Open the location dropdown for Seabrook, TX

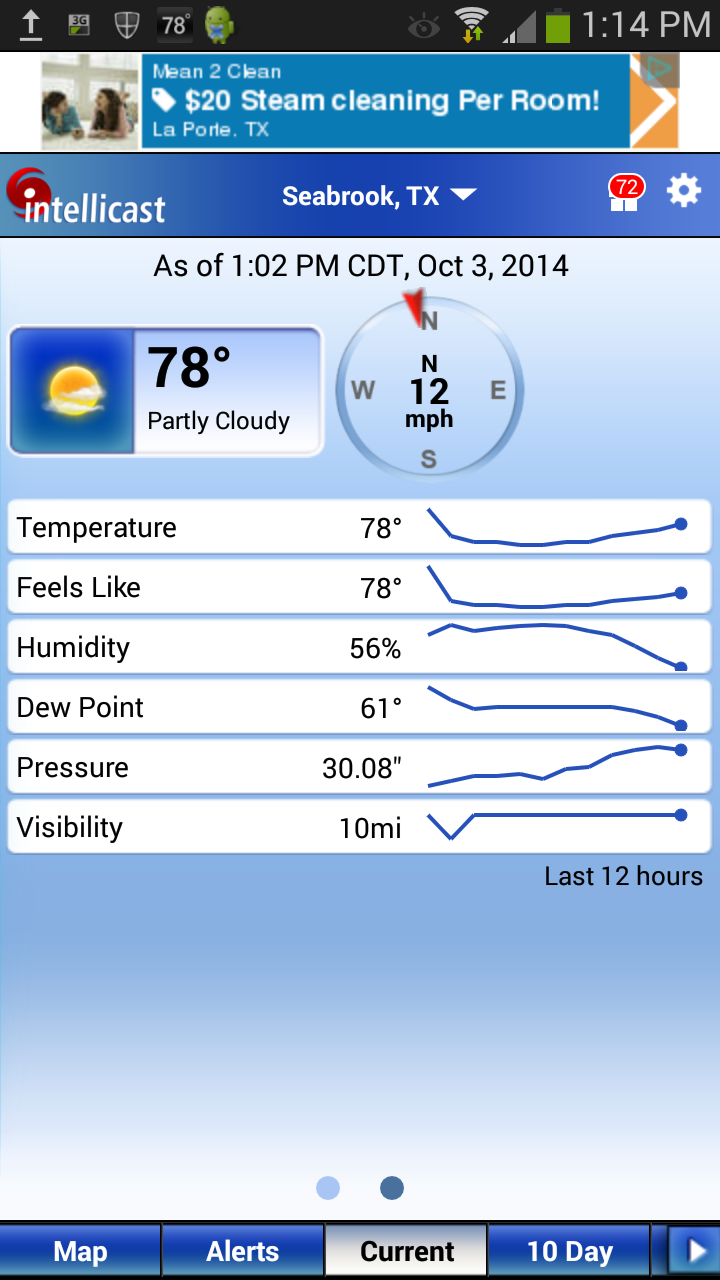[x=379, y=196]
